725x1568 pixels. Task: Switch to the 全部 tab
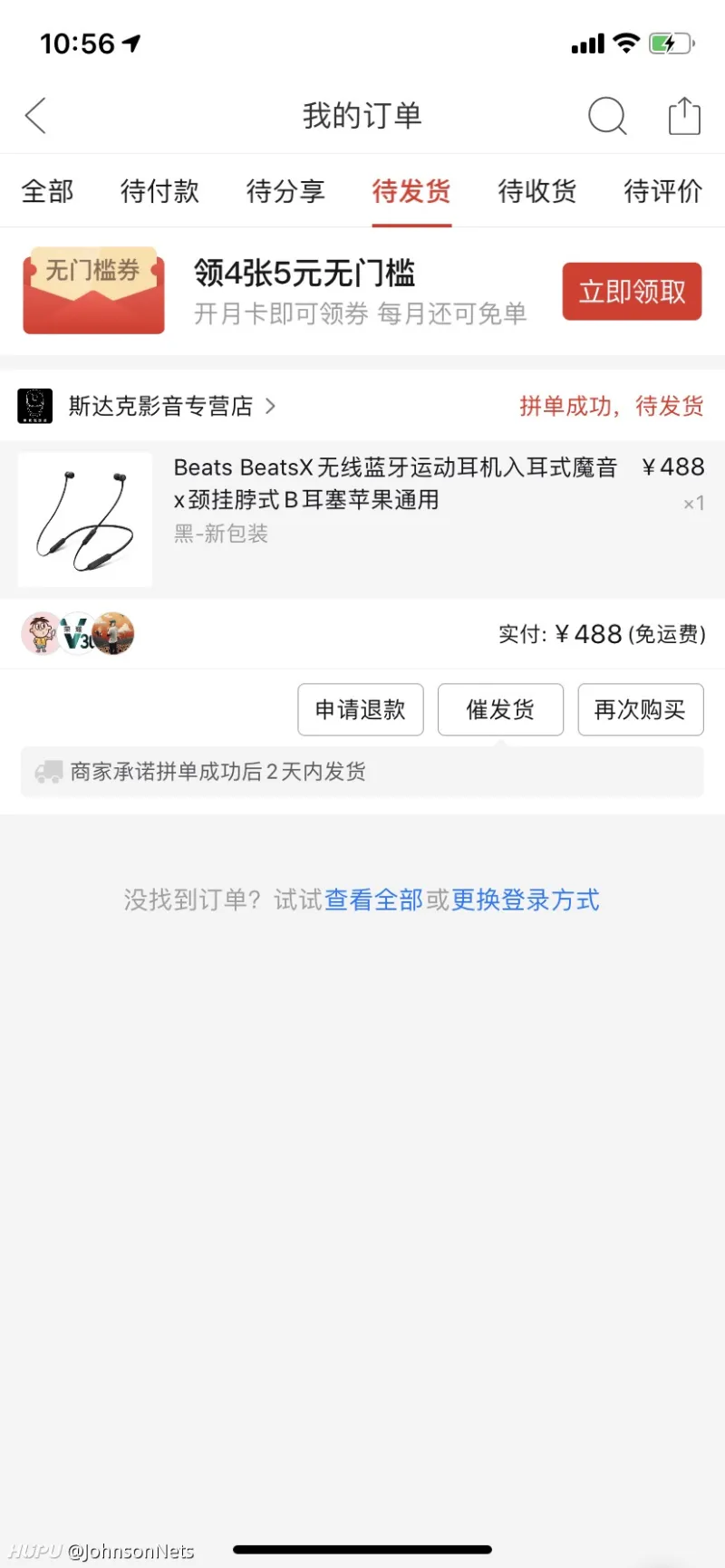coord(47,191)
